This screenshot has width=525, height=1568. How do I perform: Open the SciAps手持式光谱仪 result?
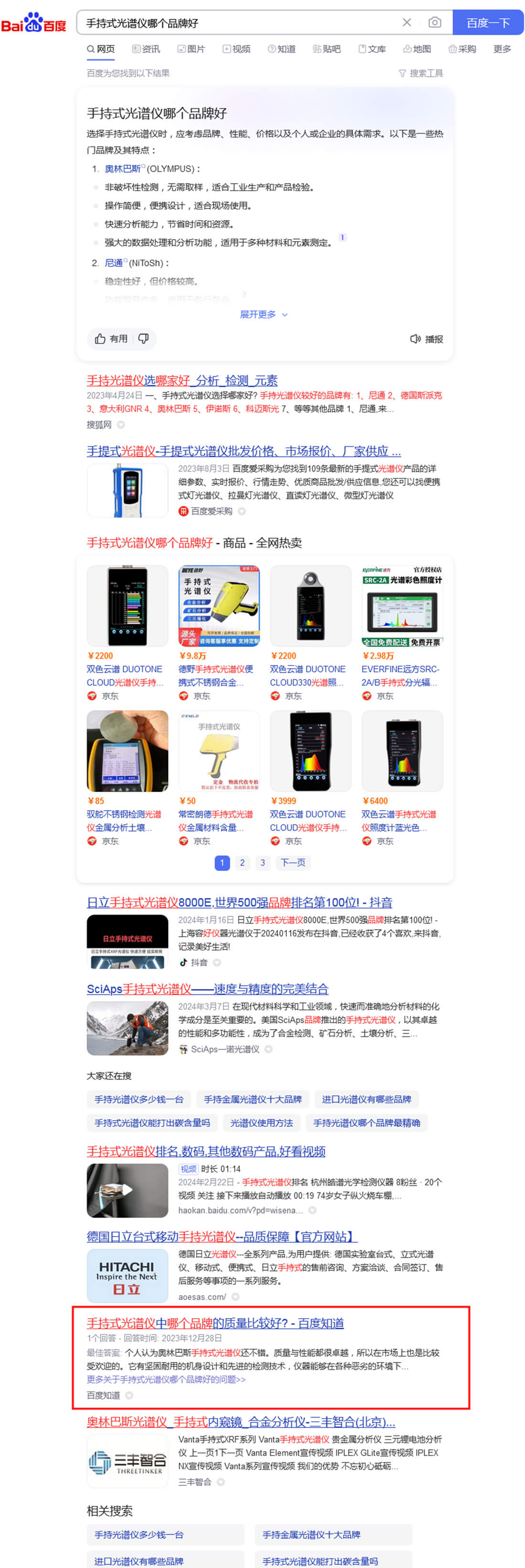(x=207, y=988)
